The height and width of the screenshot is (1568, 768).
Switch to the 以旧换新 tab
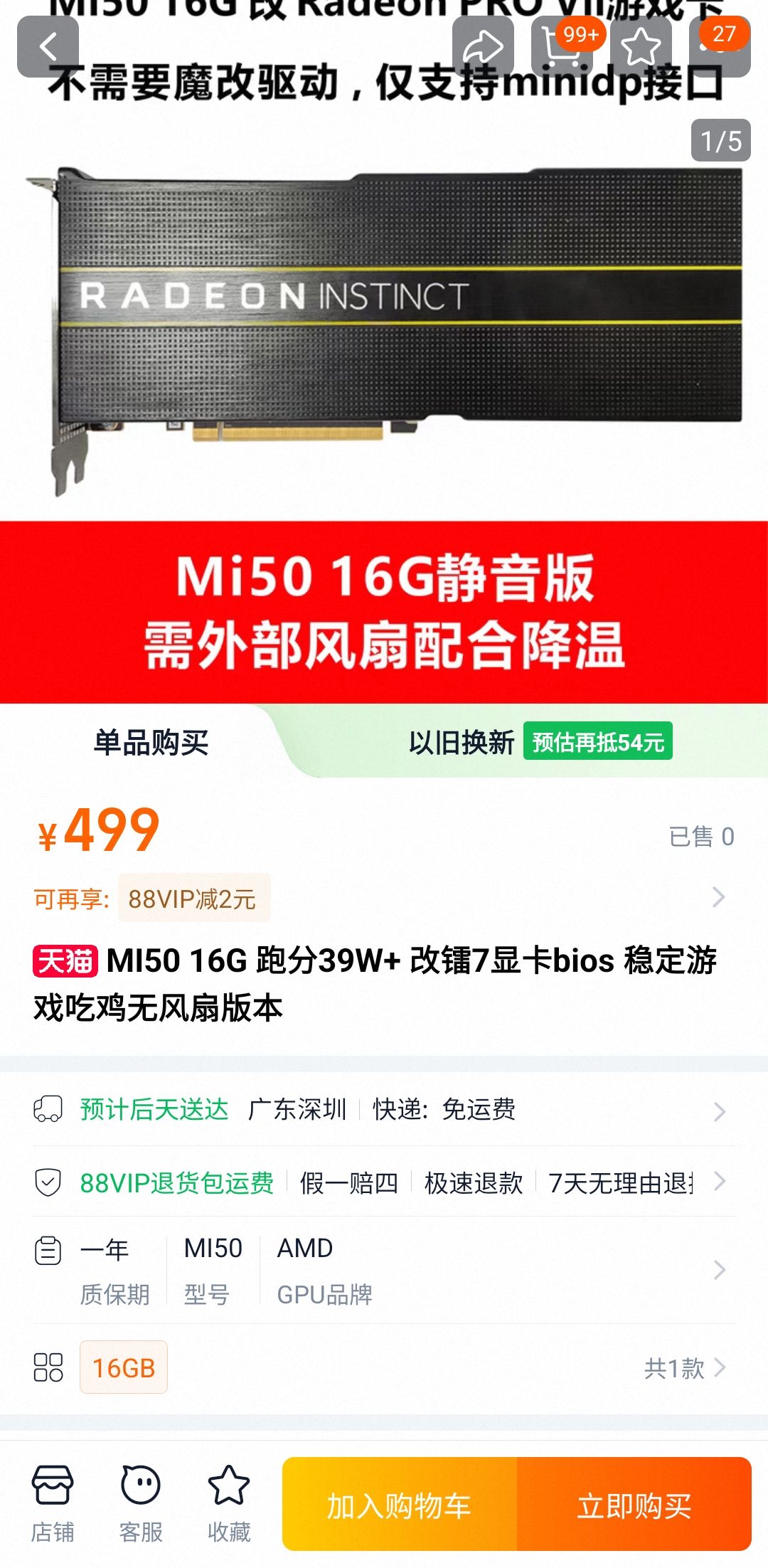point(462,741)
